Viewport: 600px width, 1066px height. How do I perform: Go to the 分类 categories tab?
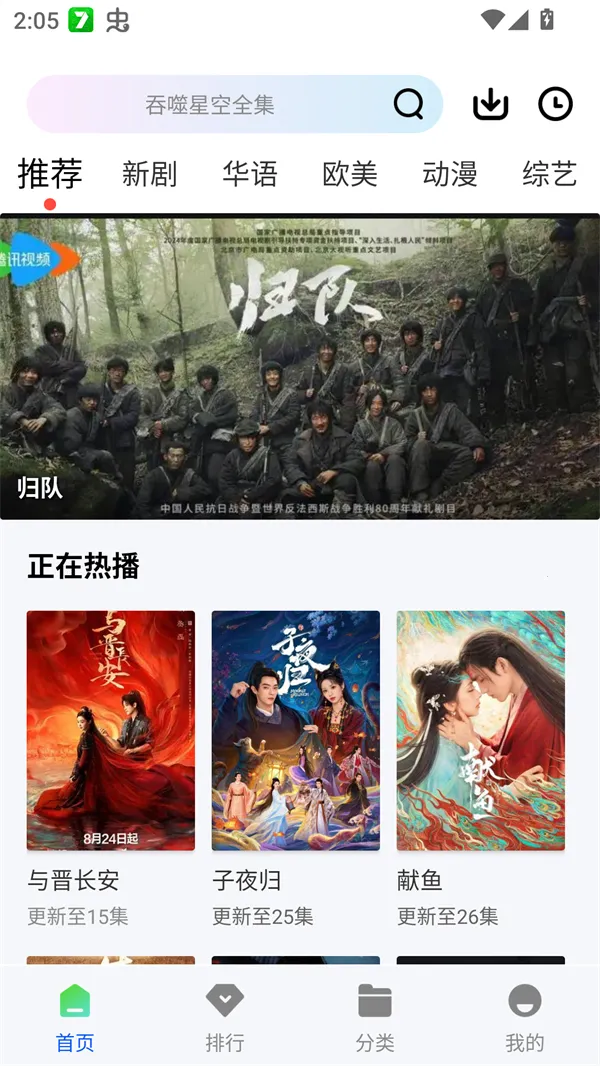[375, 1017]
